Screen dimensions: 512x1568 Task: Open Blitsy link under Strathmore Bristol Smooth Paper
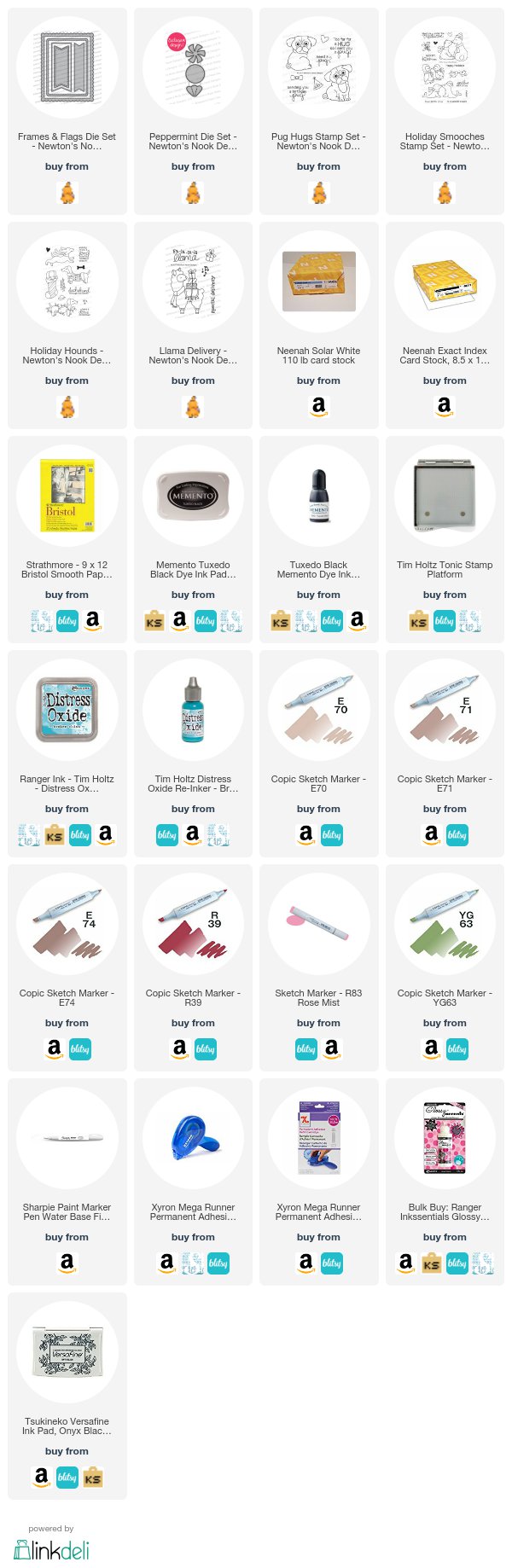point(67,621)
